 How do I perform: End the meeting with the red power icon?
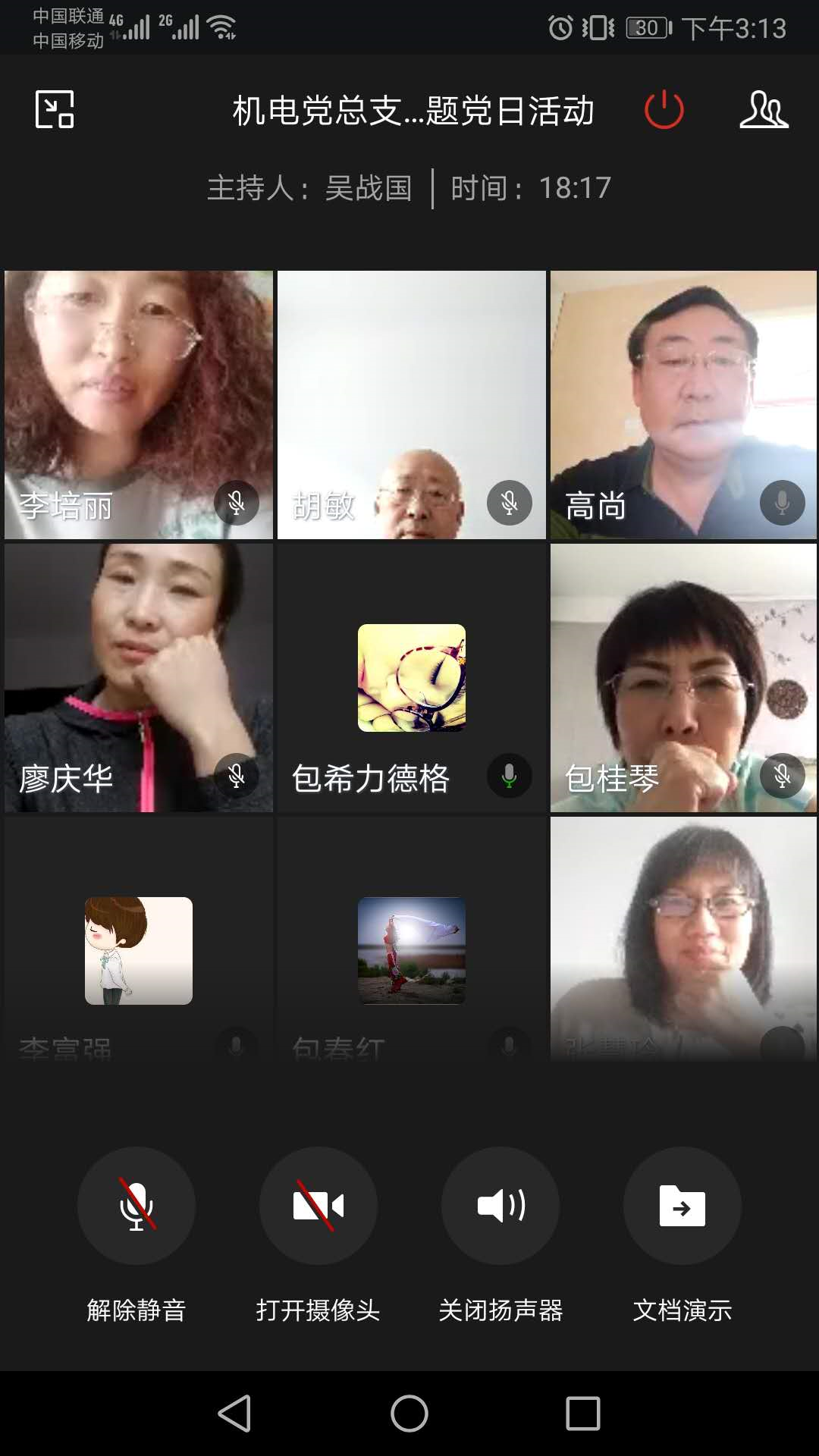click(664, 110)
